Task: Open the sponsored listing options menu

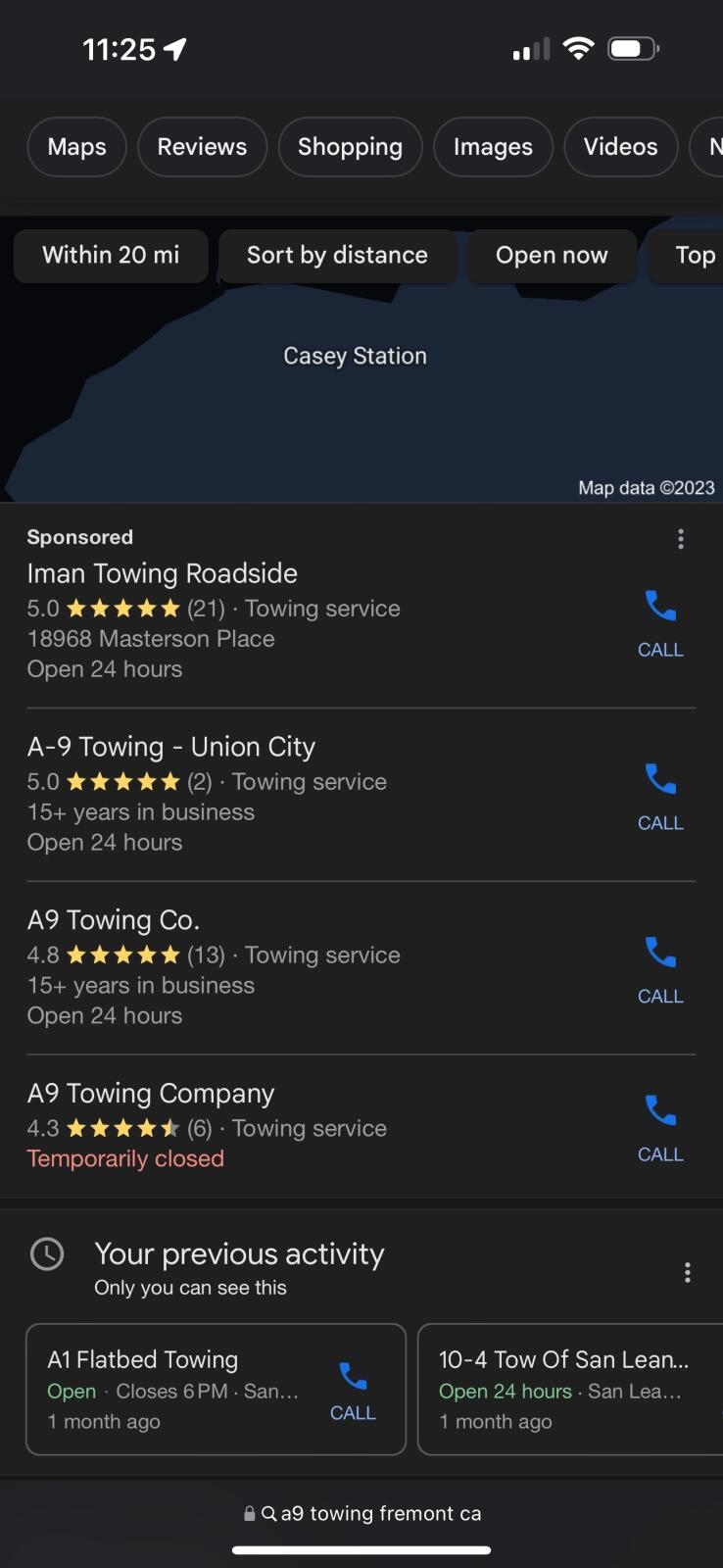Action: tap(681, 539)
